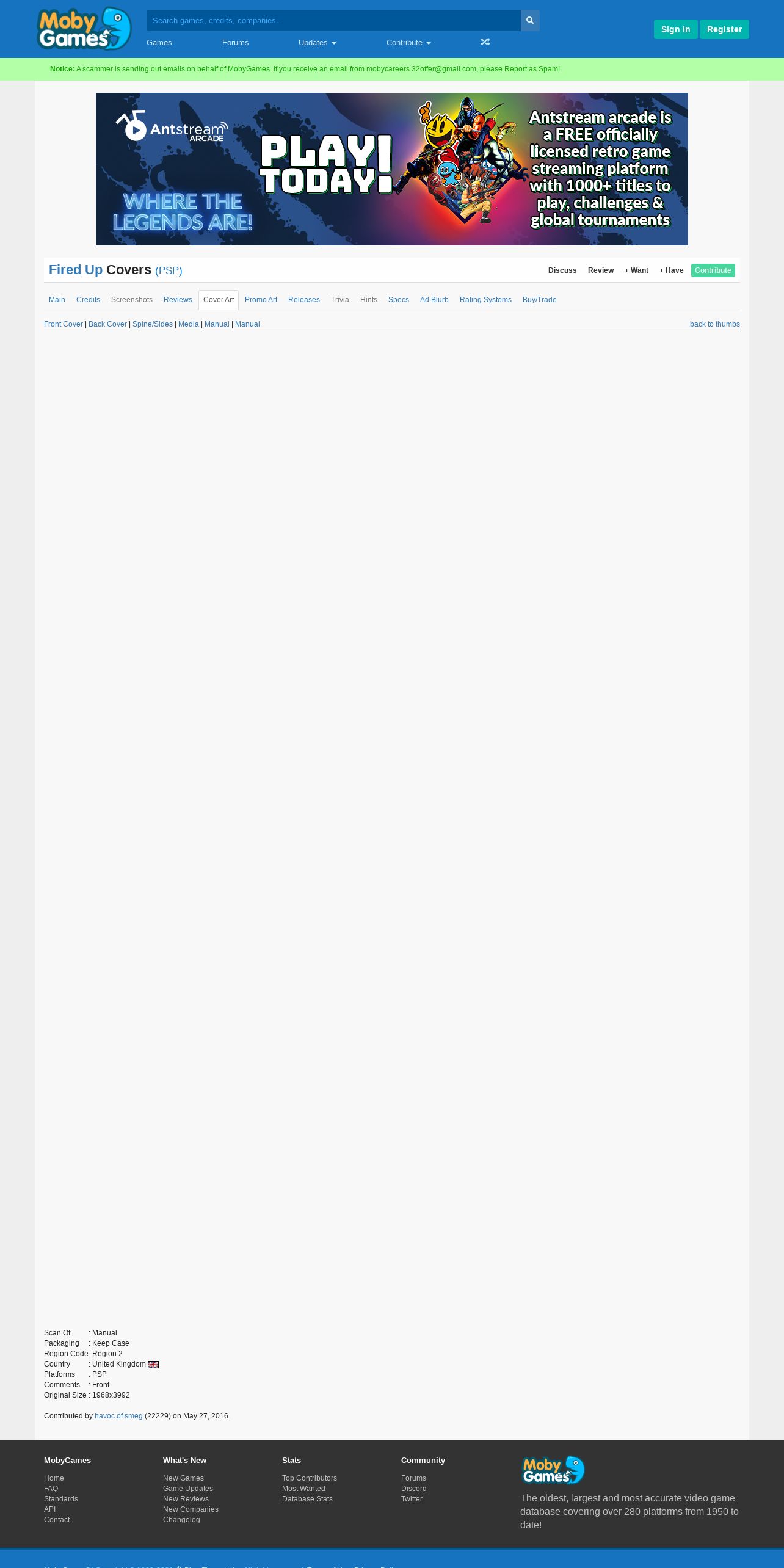Tap the Sign in button
This screenshot has width=784, height=1568.
click(675, 29)
